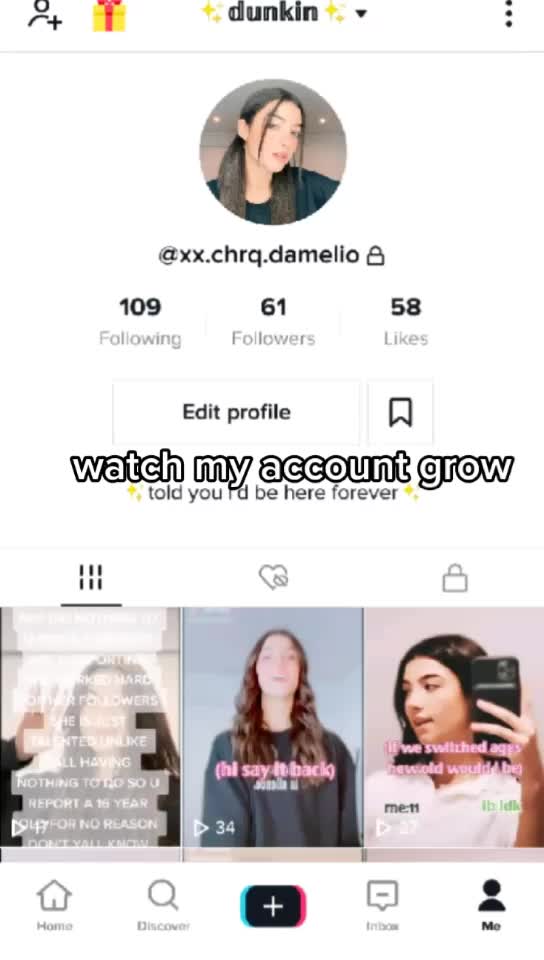Tap Edit profile
This screenshot has width=544, height=960.
pyautogui.click(x=236, y=412)
